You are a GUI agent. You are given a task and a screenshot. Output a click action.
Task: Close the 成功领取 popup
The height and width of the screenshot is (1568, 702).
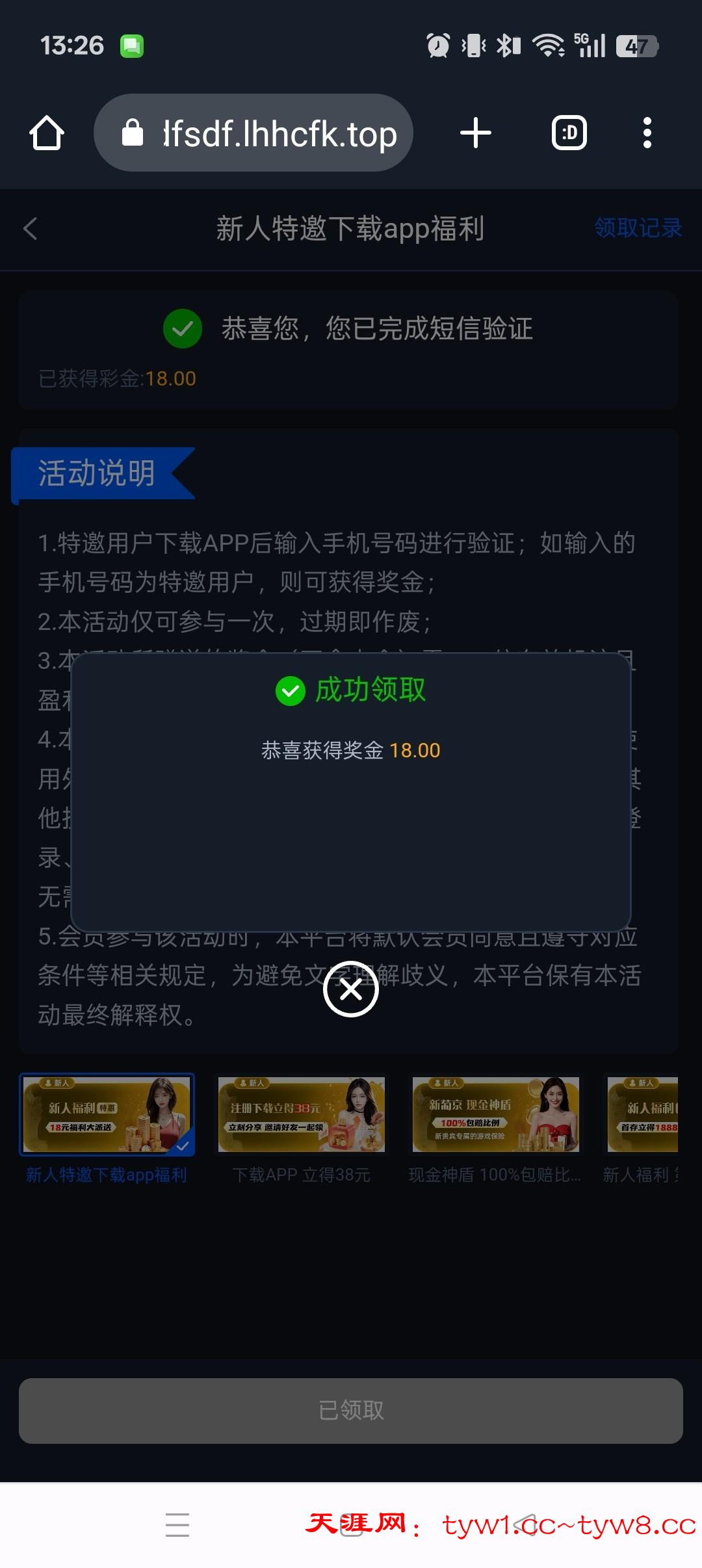tap(351, 989)
